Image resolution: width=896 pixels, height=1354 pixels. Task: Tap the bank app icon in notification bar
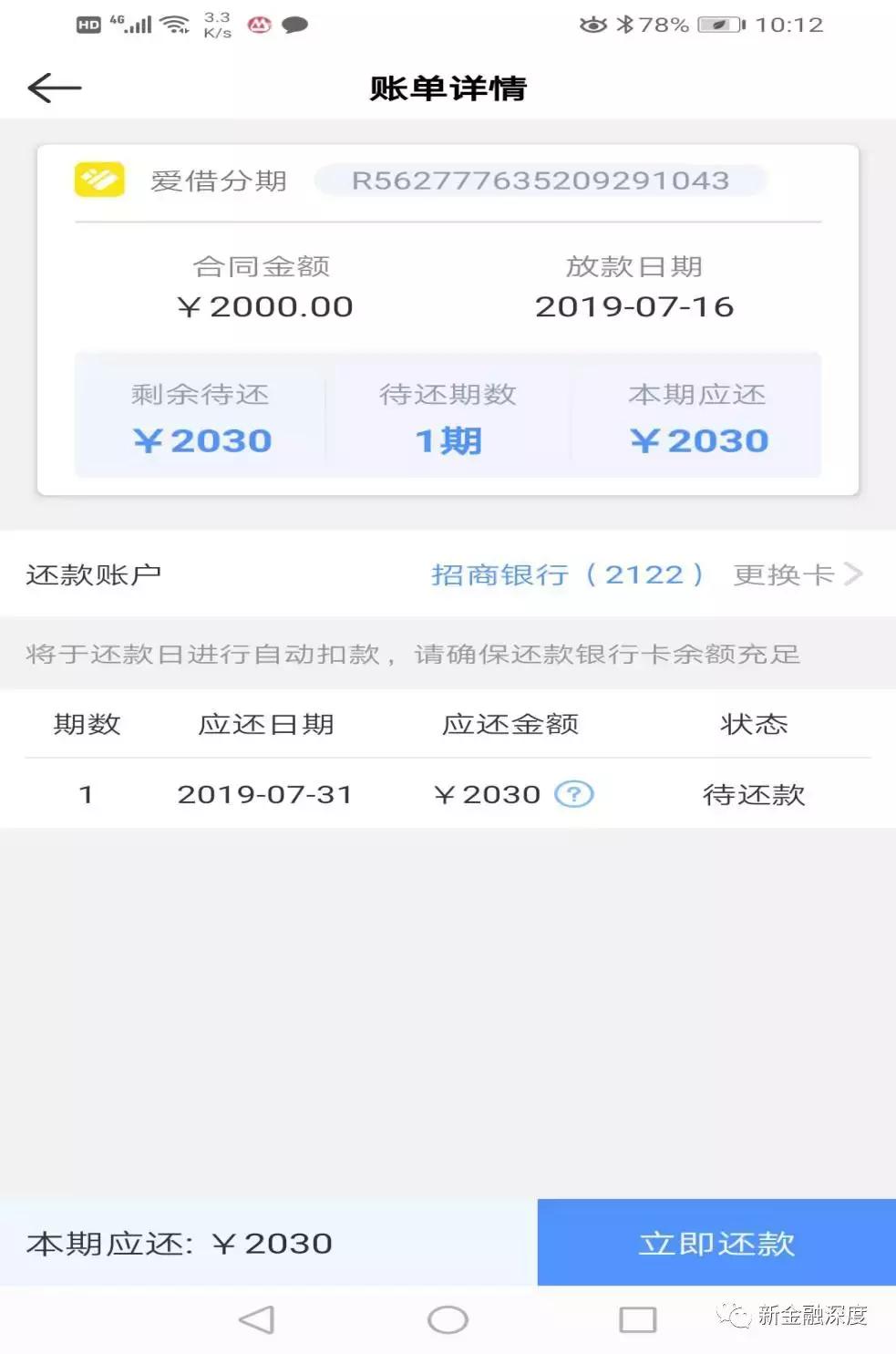(x=260, y=25)
